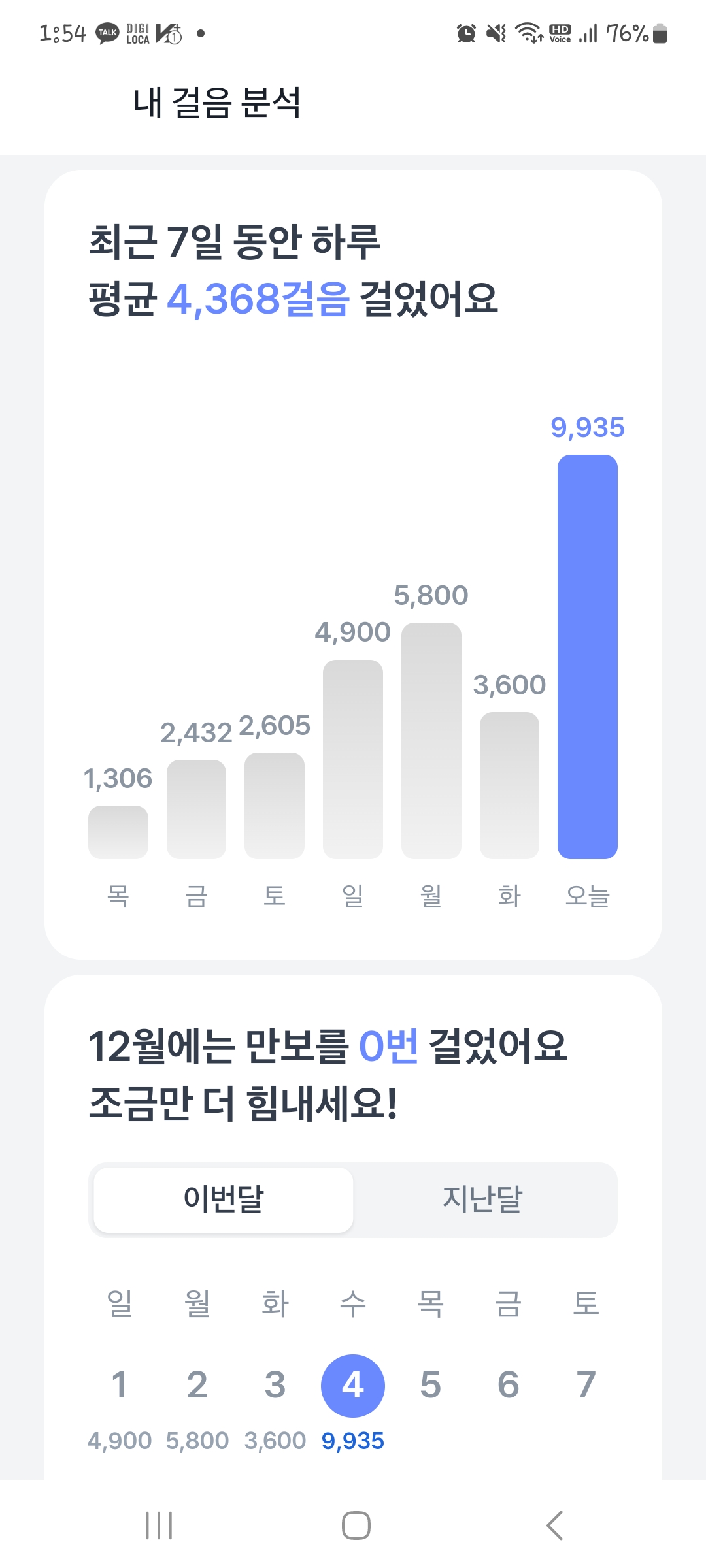Select the 이번달 tab
Screen dimensions: 706x1568
point(224,1200)
